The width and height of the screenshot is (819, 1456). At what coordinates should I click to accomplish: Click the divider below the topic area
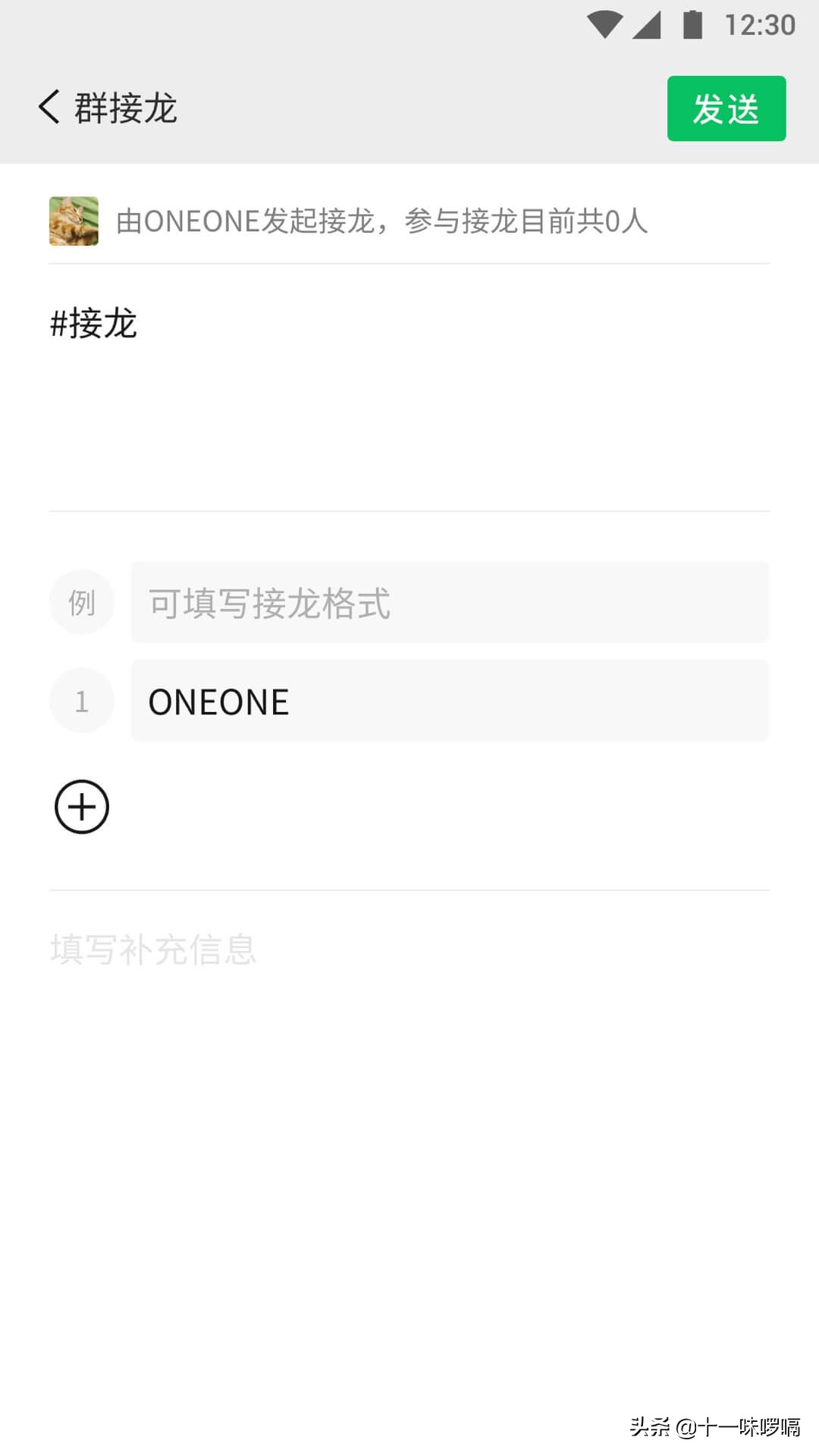pyautogui.click(x=409, y=511)
